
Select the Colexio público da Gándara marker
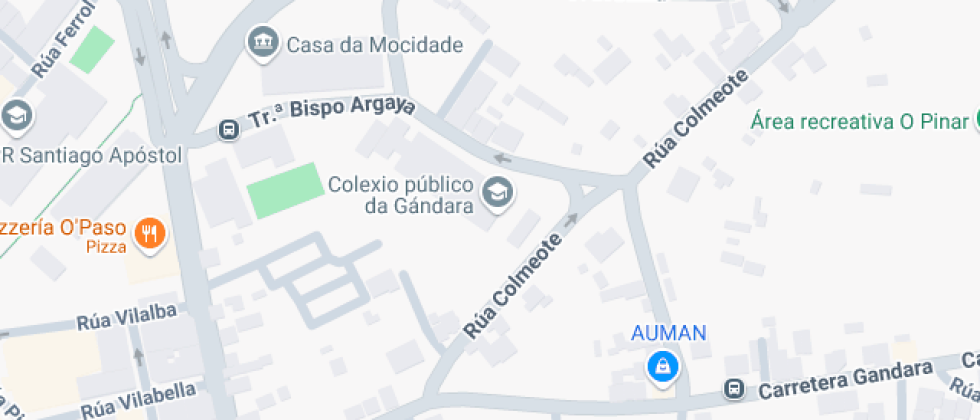coord(497,192)
